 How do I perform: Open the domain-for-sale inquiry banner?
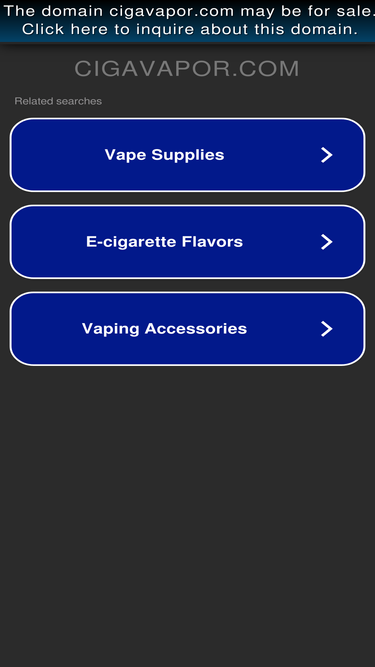pos(188,21)
